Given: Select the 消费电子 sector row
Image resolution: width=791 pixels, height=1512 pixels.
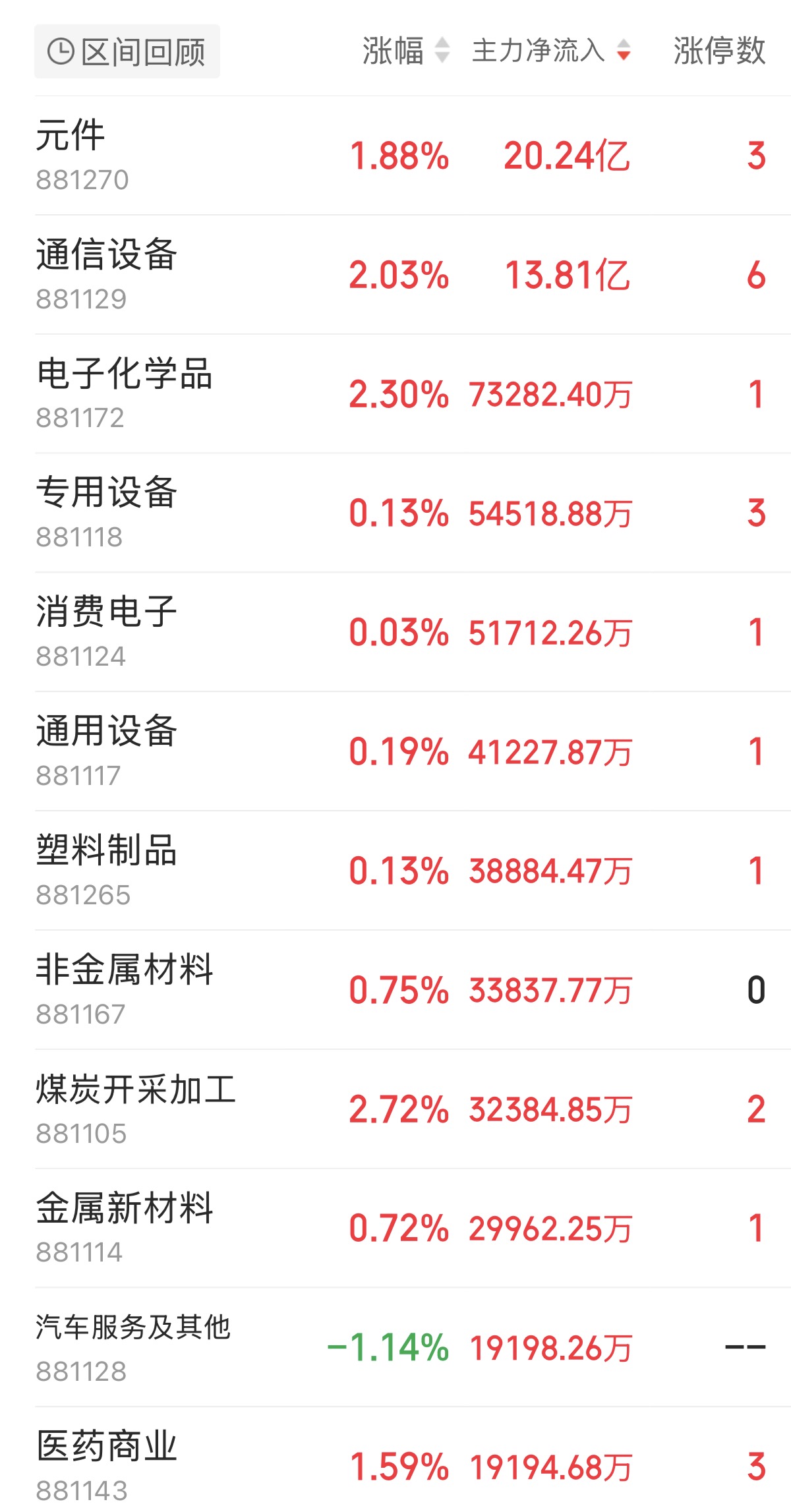Looking at the screenshot, I should pyautogui.click(x=413, y=633).
